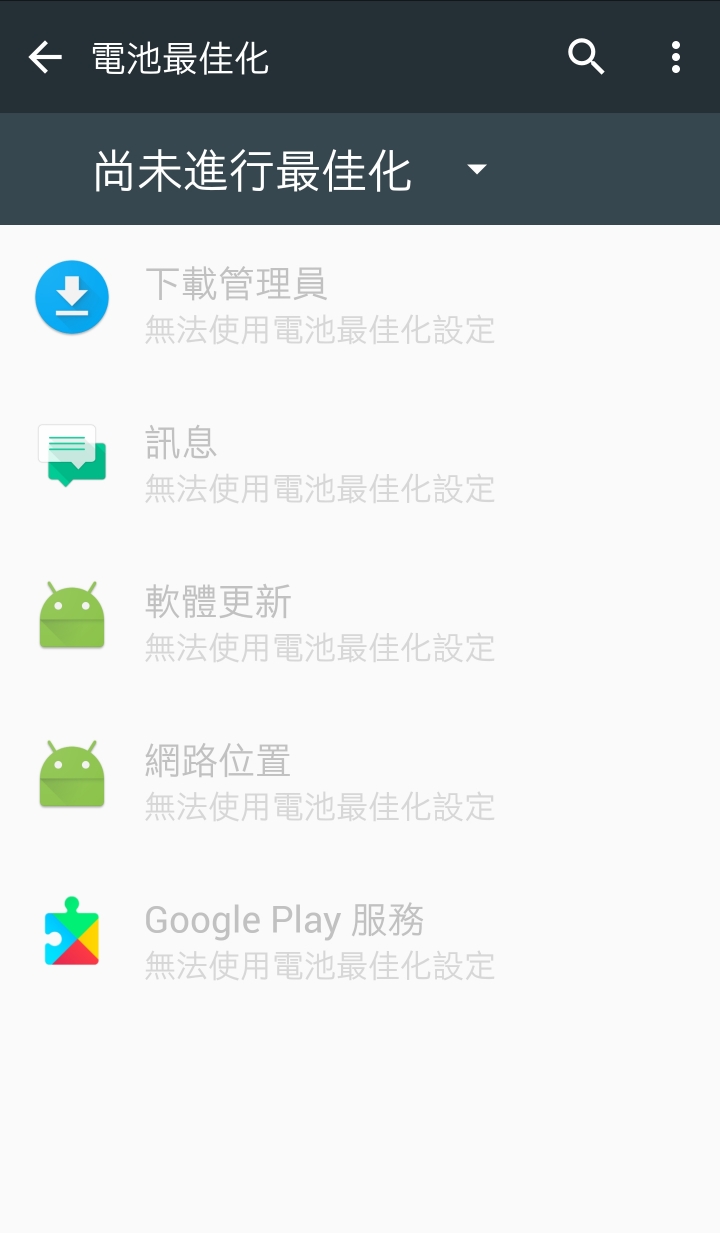Expand the 尚未進行最佳化 dropdown
The image size is (720, 1233).
(290, 170)
